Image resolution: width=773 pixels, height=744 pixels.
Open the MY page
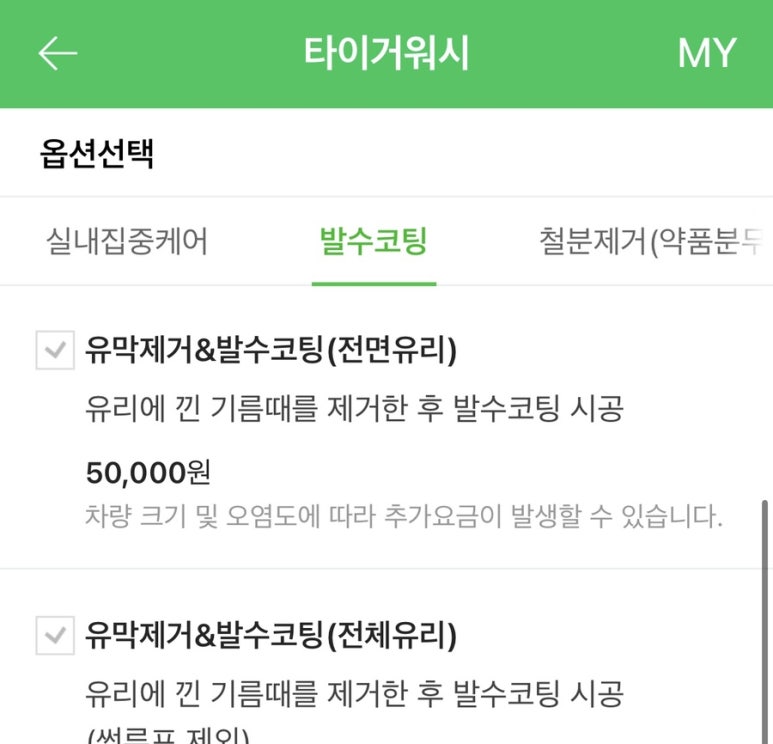coord(706,53)
